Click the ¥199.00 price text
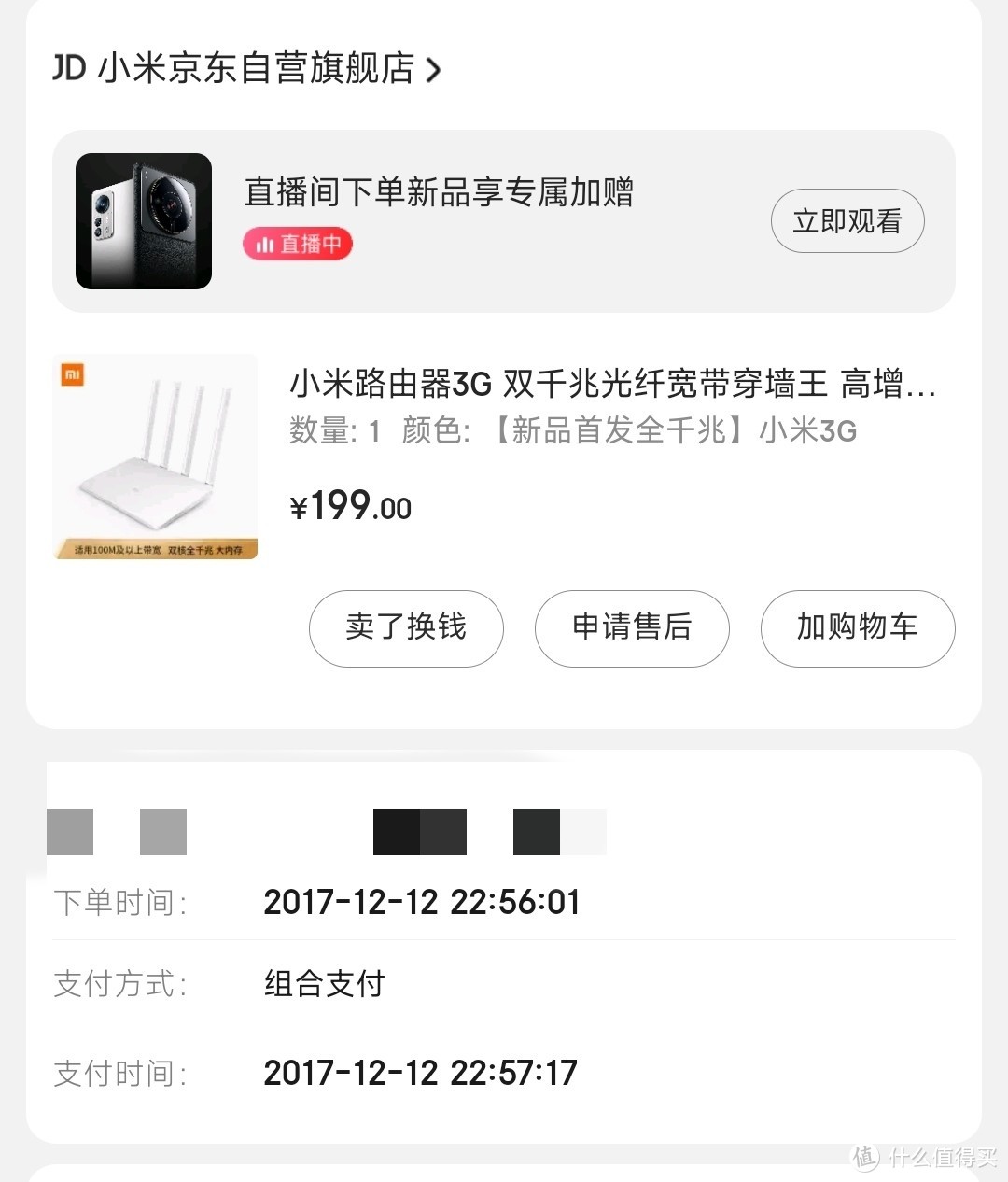 click(x=350, y=505)
